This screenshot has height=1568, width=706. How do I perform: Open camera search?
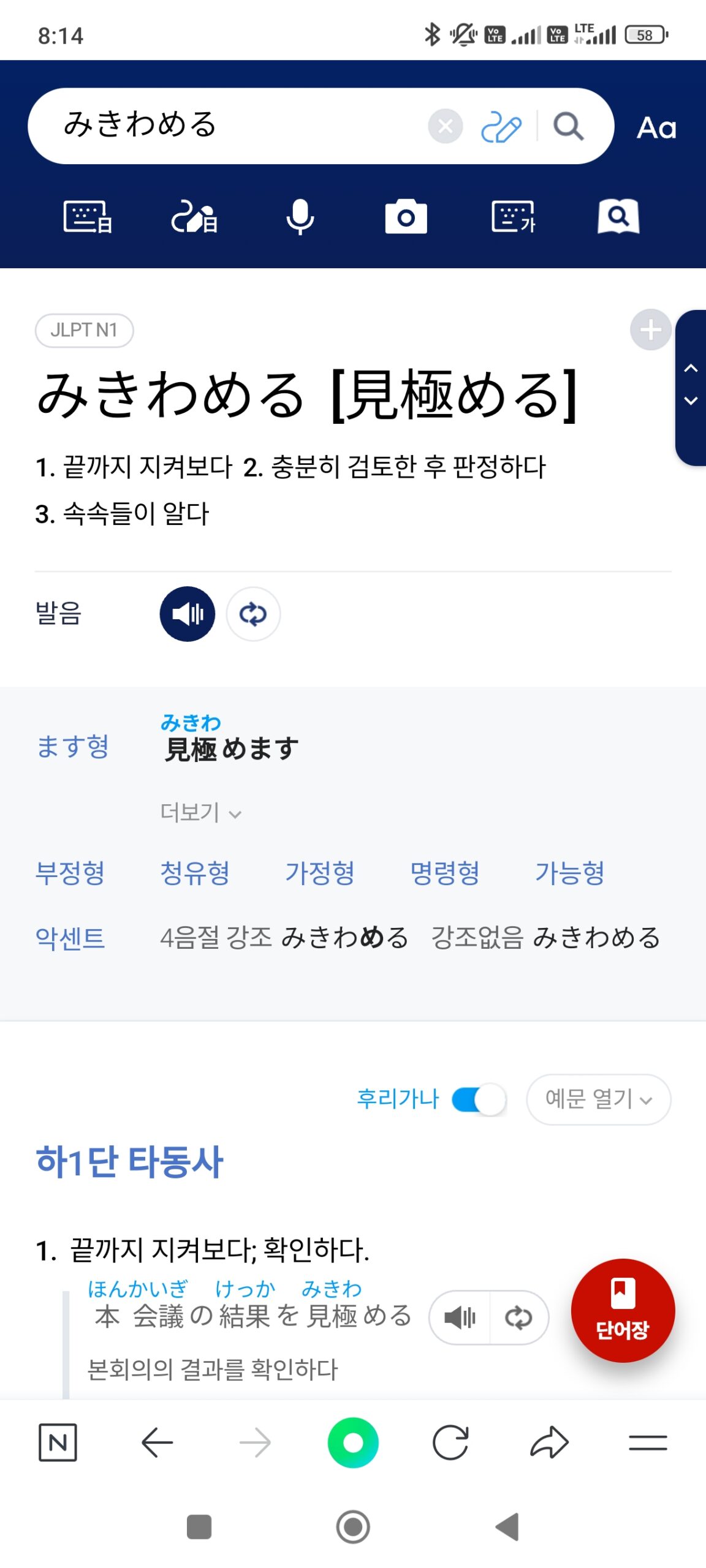tap(406, 217)
